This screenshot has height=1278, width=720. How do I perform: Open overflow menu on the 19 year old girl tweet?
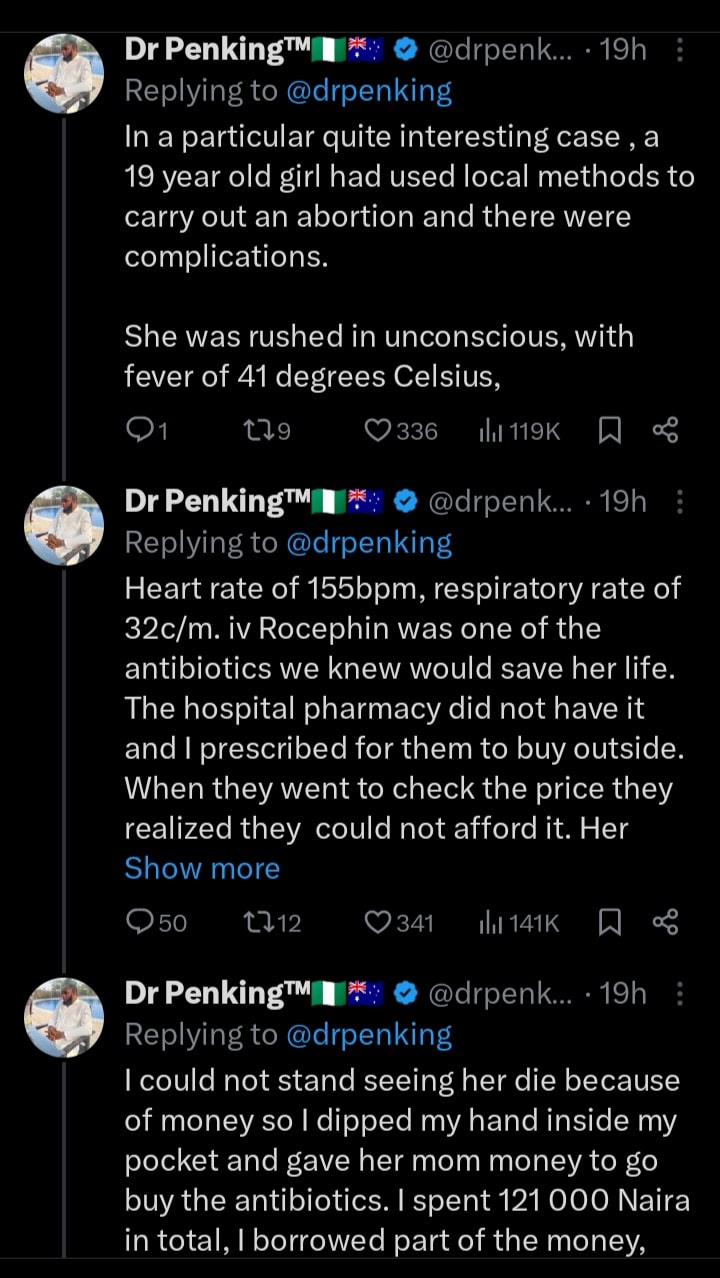tap(680, 50)
